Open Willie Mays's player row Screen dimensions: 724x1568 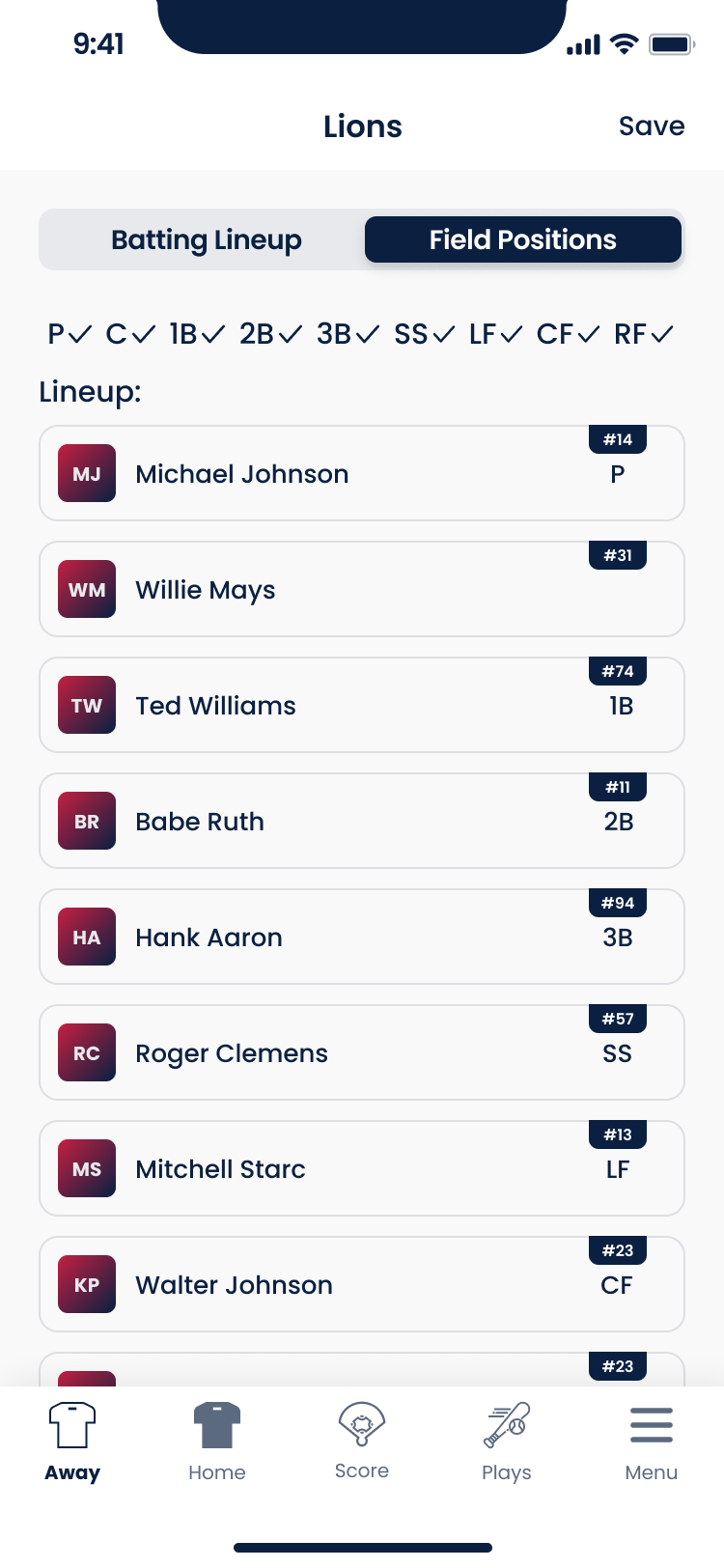pos(361,590)
